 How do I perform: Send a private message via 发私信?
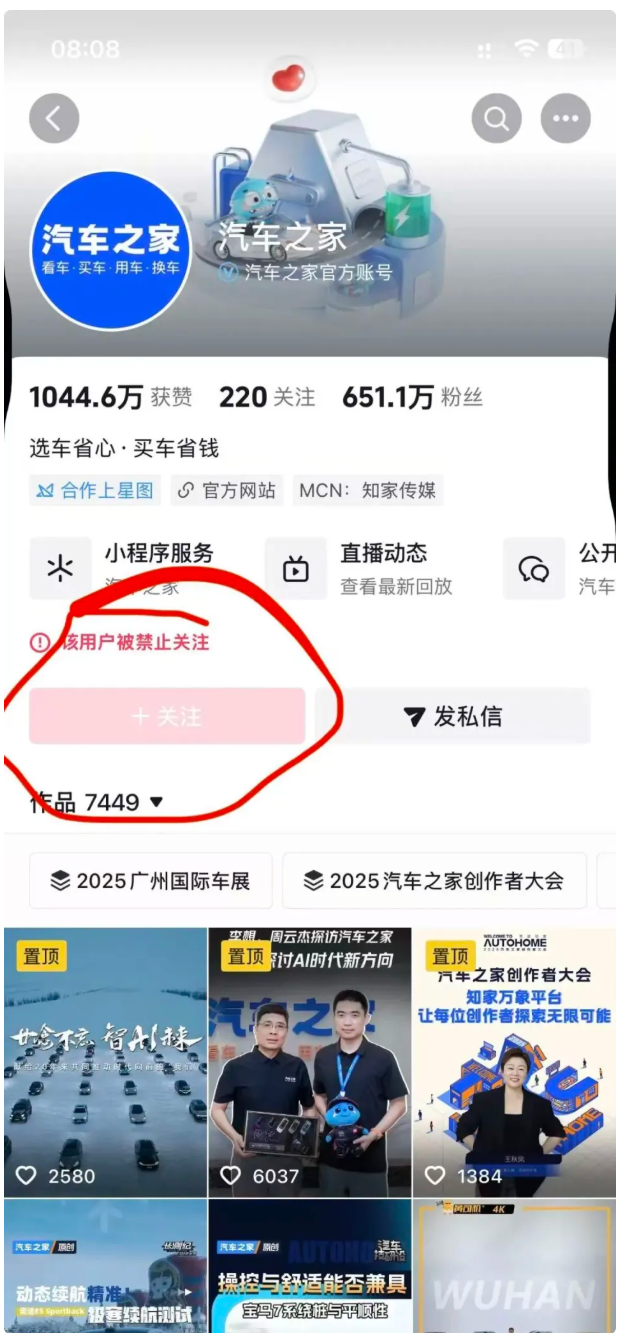click(x=453, y=716)
